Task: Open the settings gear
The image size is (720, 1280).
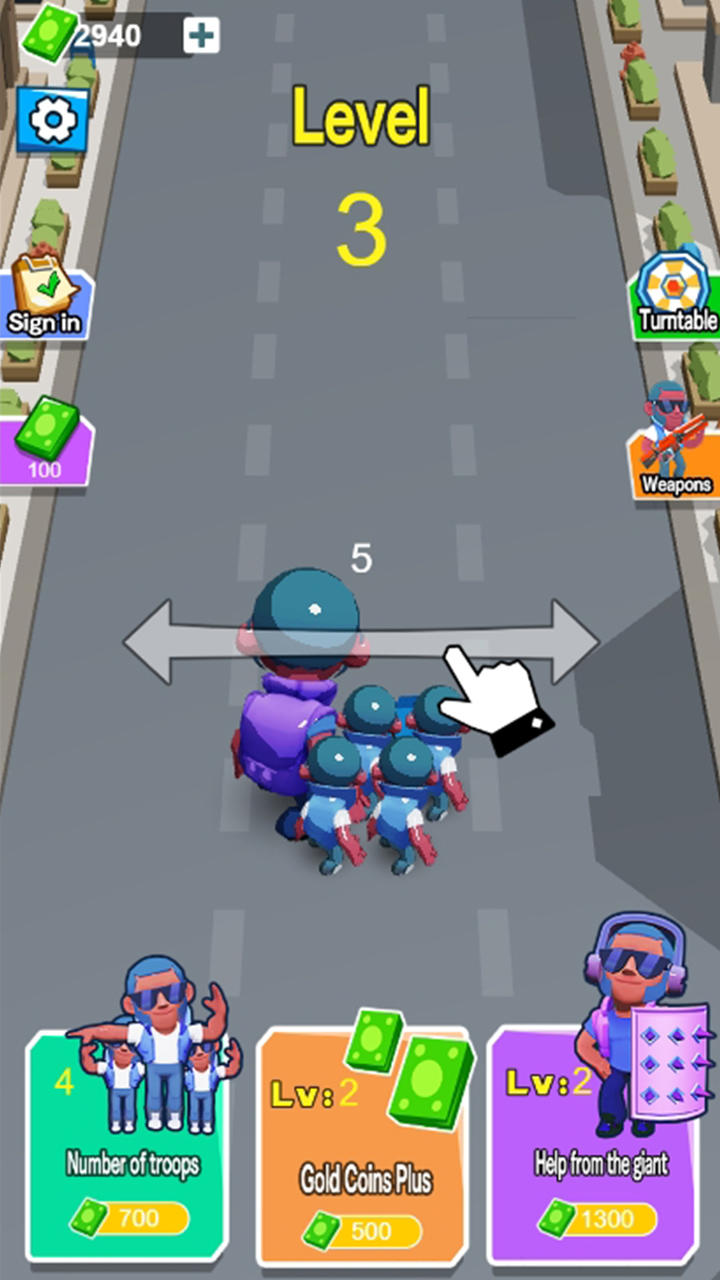Action: point(52,121)
